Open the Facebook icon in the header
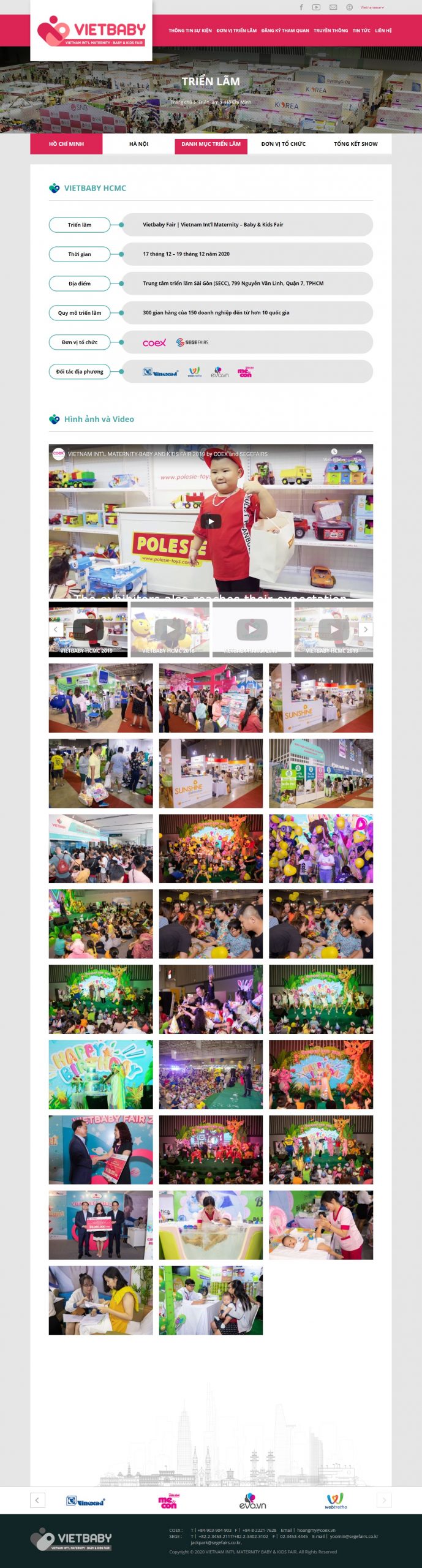Screen dimensions: 422x1568 (301, 7)
